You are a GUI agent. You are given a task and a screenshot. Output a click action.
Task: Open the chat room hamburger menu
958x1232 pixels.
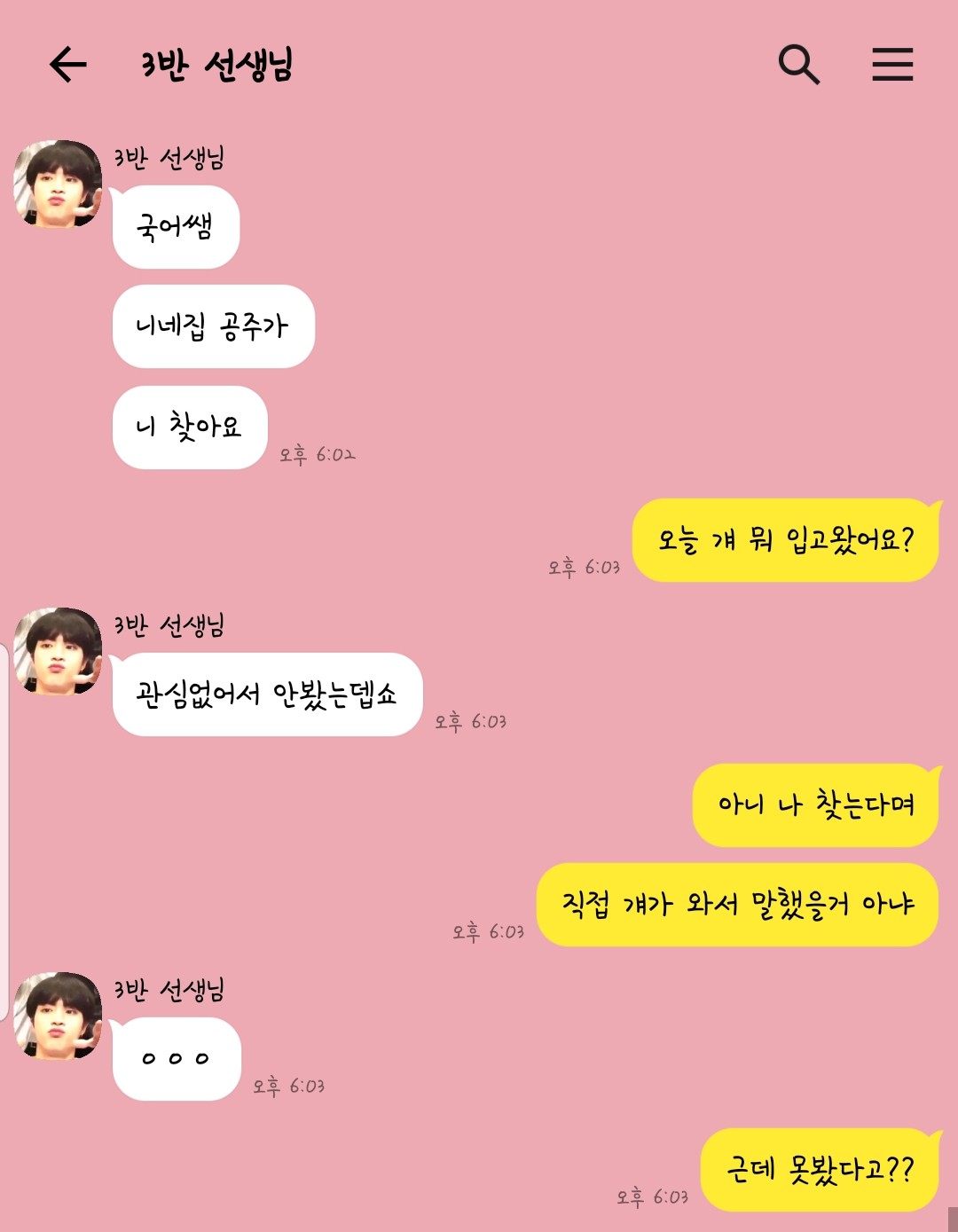[892, 65]
